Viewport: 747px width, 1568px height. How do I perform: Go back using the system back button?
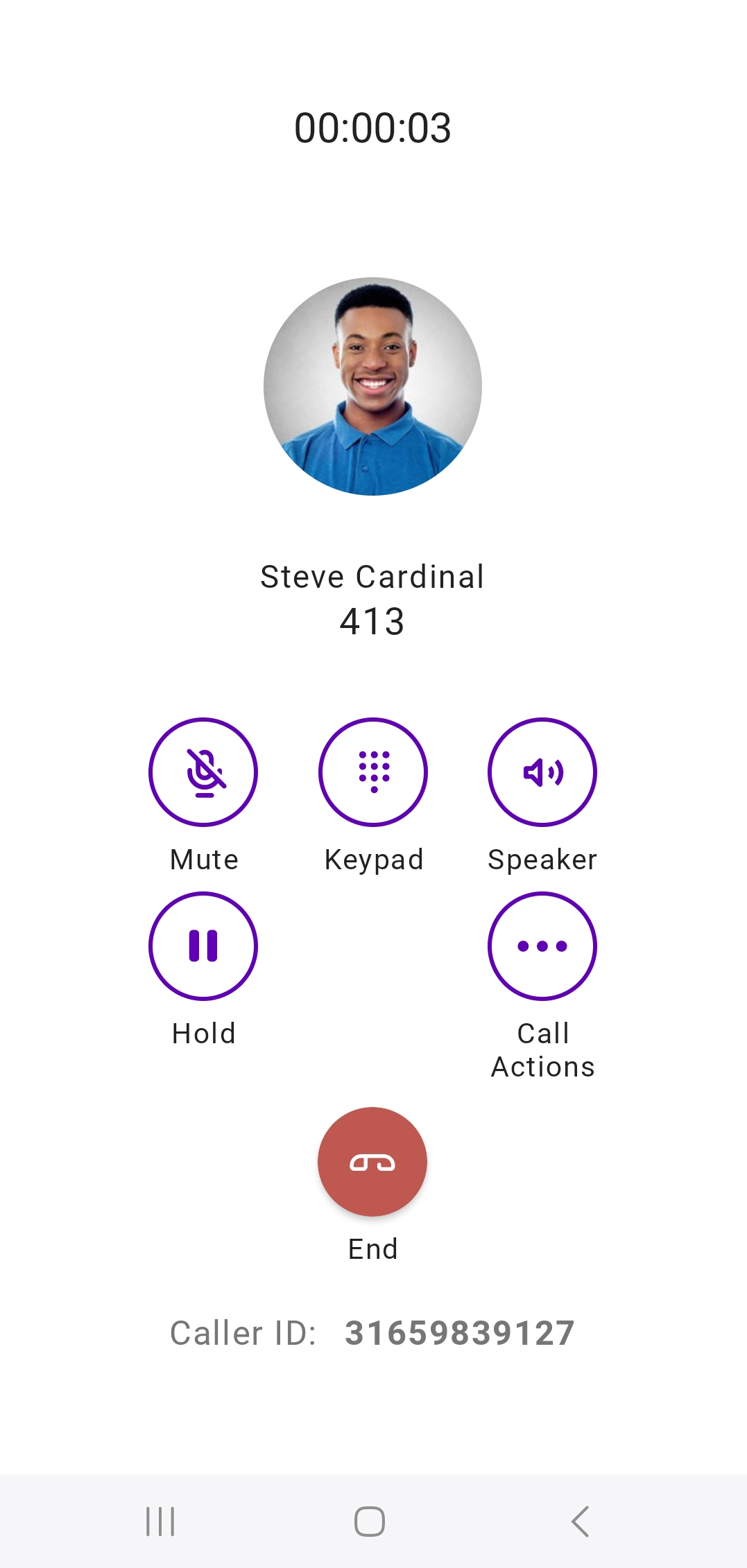click(580, 1522)
